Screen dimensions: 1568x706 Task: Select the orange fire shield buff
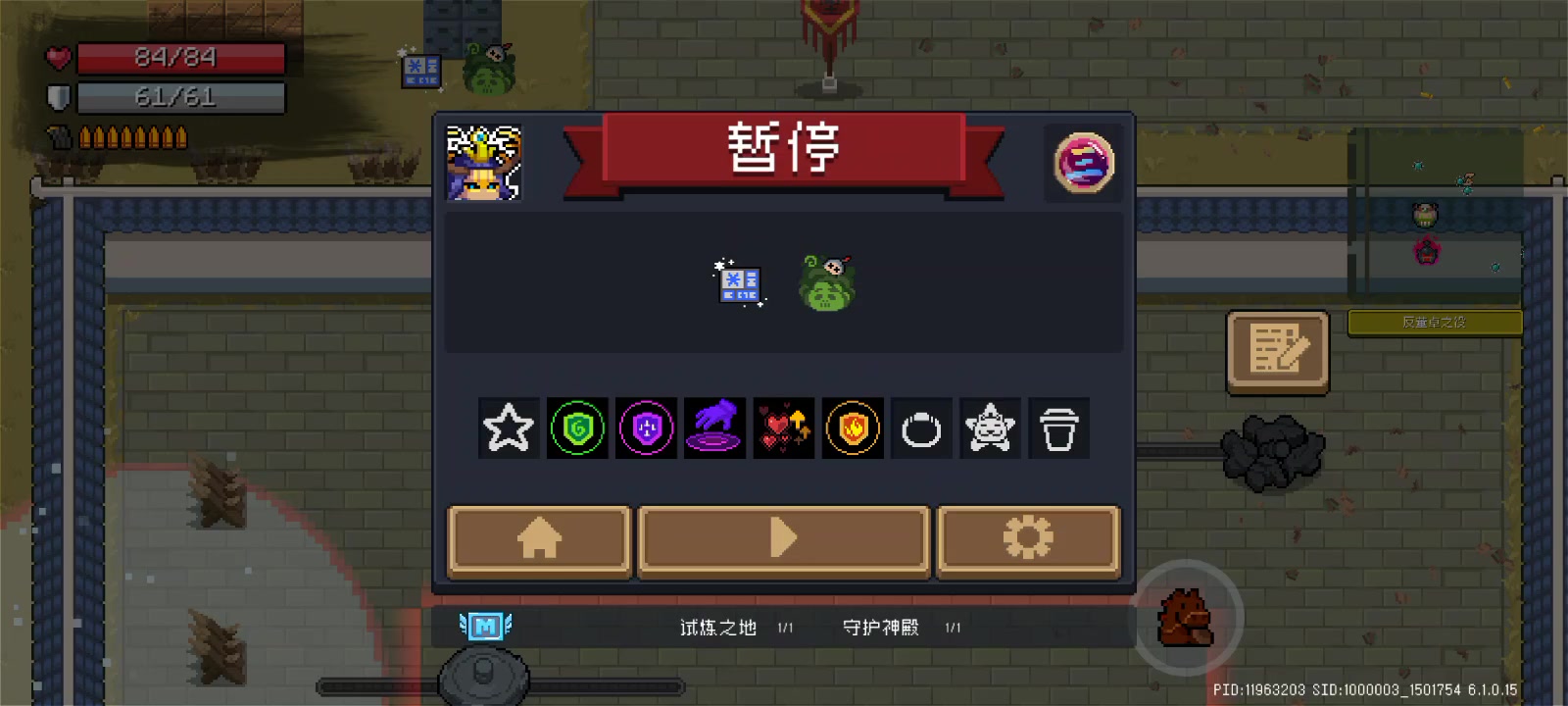[x=853, y=429]
